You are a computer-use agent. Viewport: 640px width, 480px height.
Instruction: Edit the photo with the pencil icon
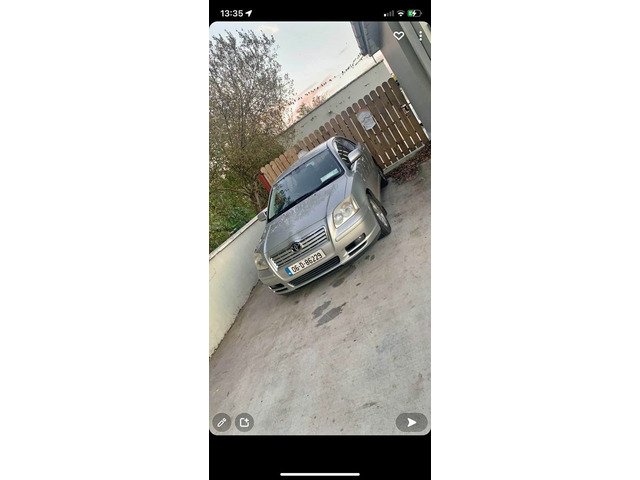[221, 422]
